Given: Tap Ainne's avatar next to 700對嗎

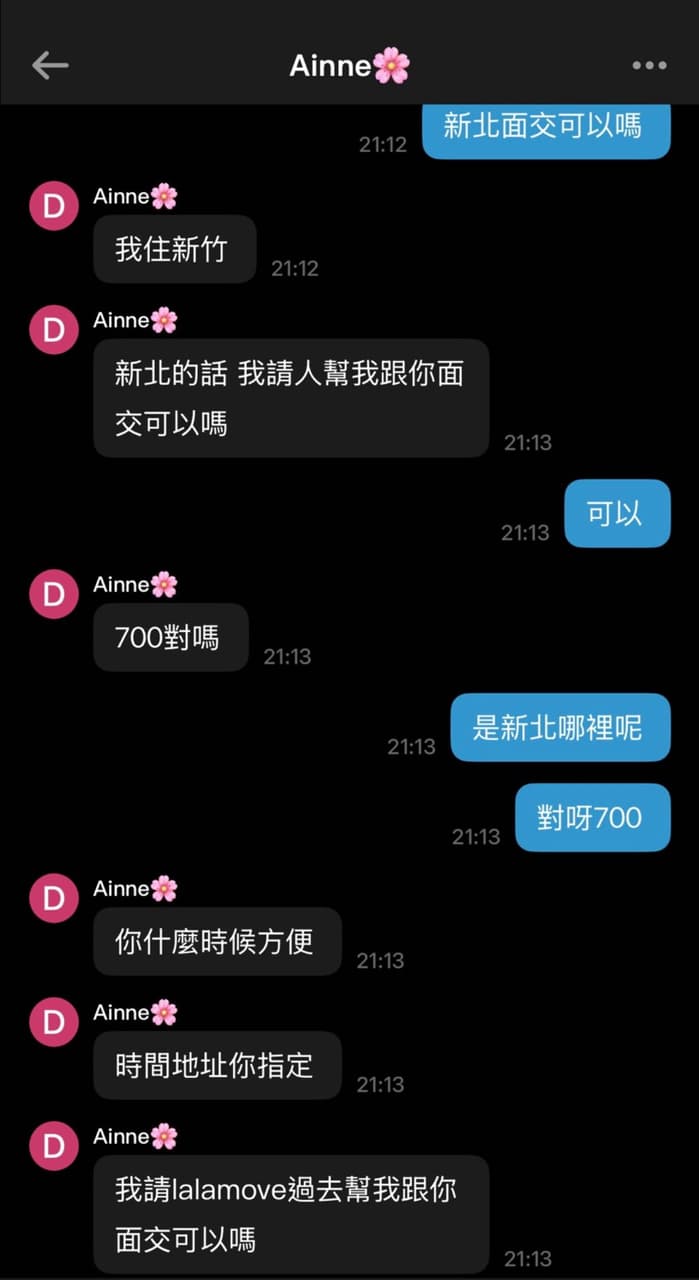Looking at the screenshot, I should [54, 594].
